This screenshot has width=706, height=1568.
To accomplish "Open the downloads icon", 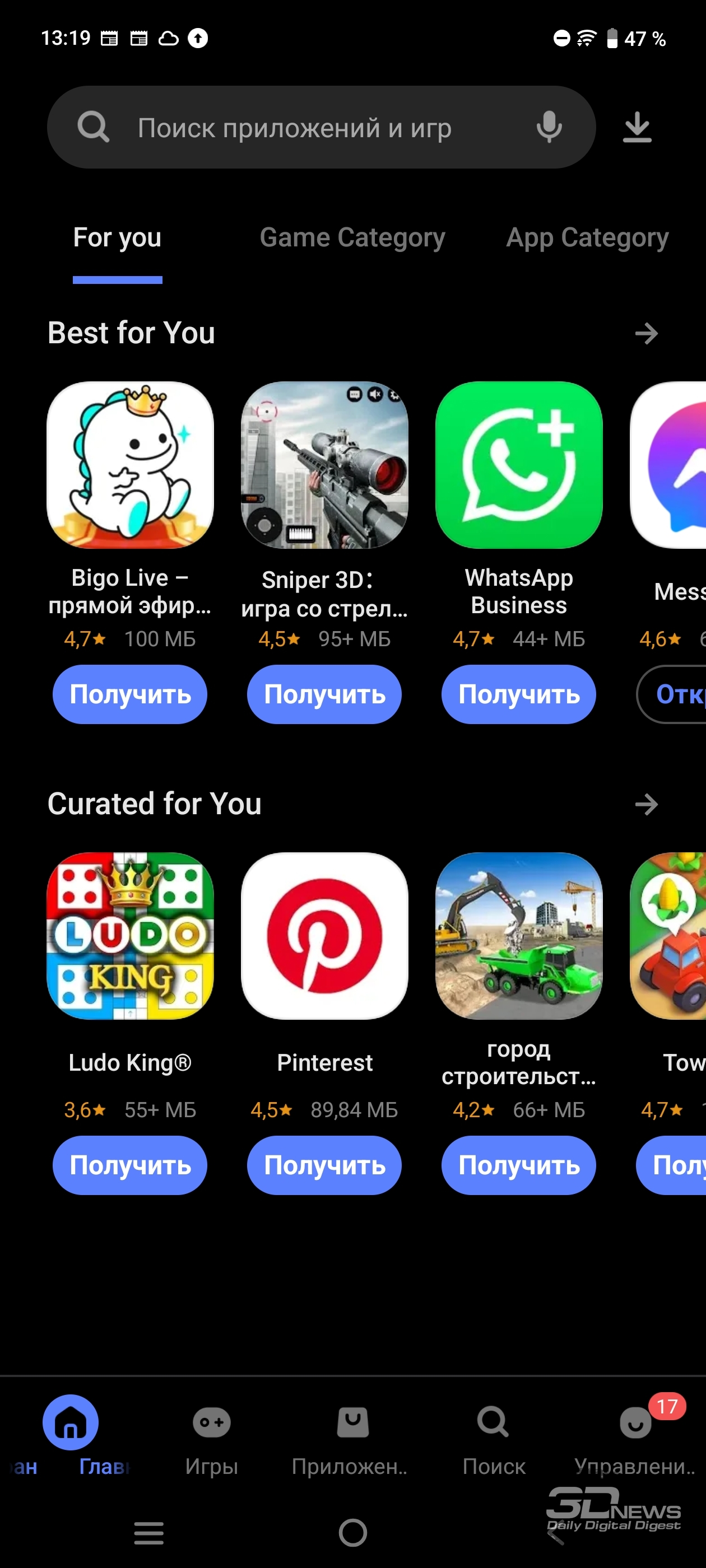I will tap(637, 127).
